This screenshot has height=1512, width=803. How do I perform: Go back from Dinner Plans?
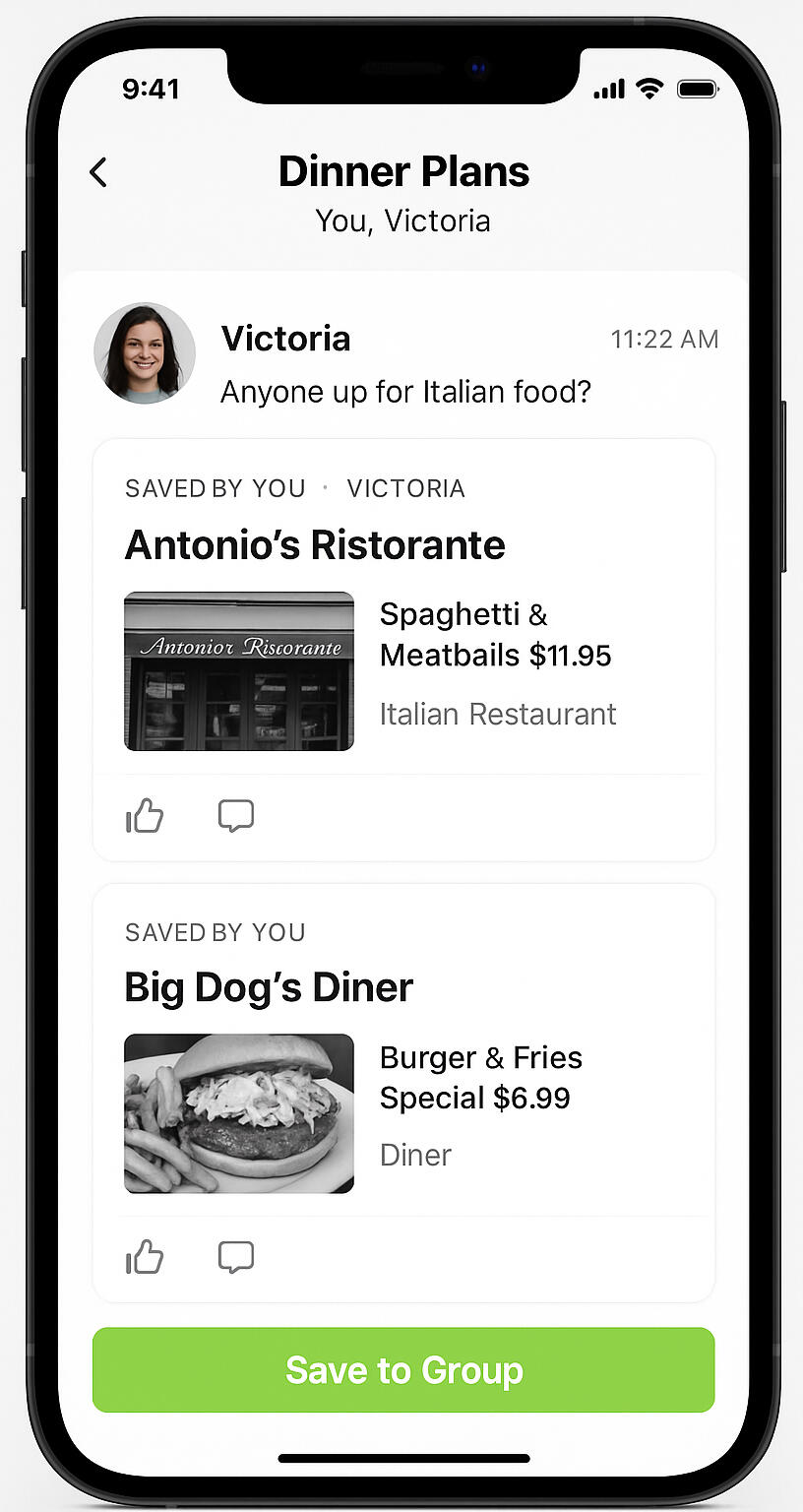point(97,172)
